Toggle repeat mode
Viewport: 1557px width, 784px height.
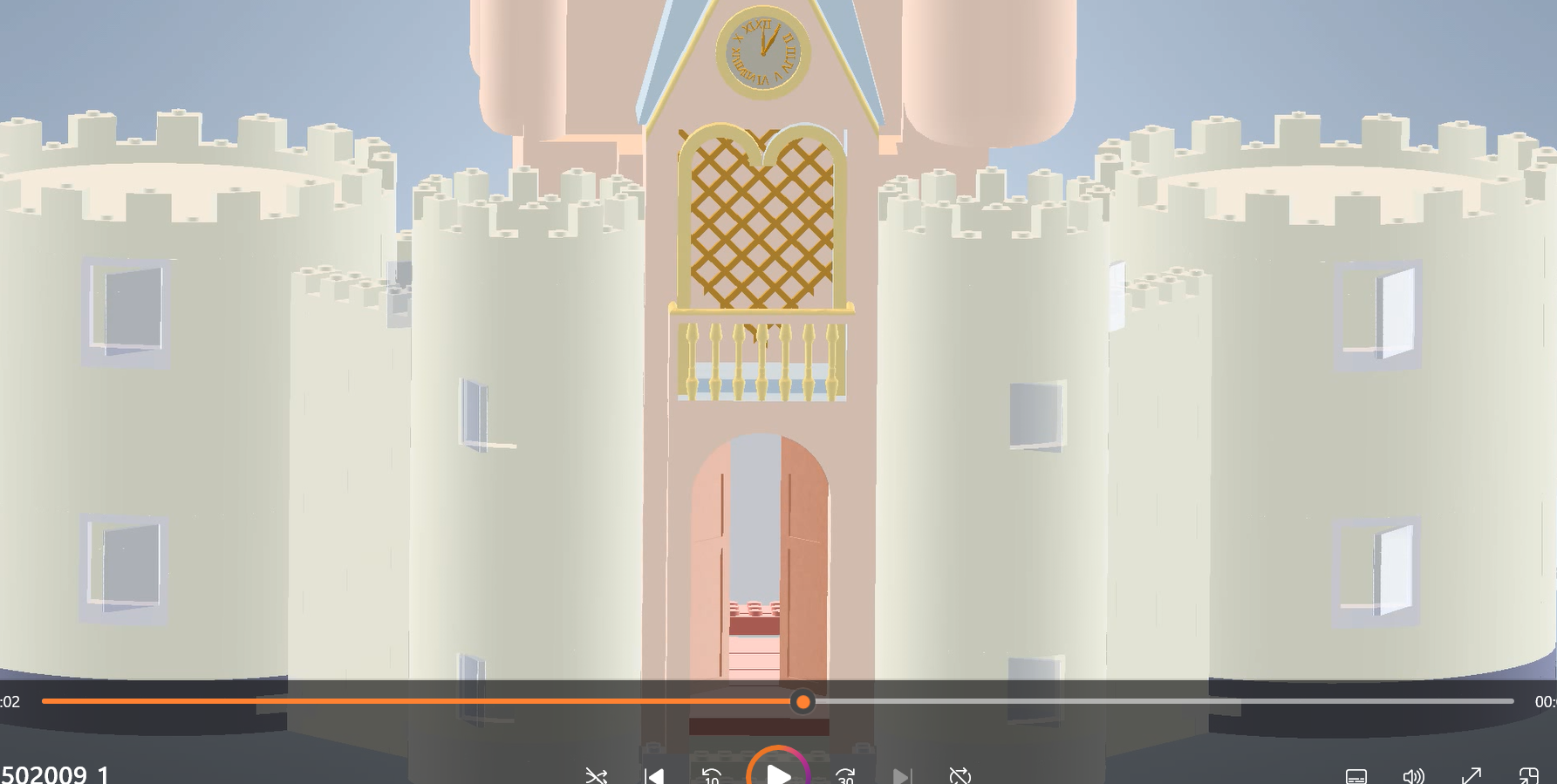click(959, 775)
